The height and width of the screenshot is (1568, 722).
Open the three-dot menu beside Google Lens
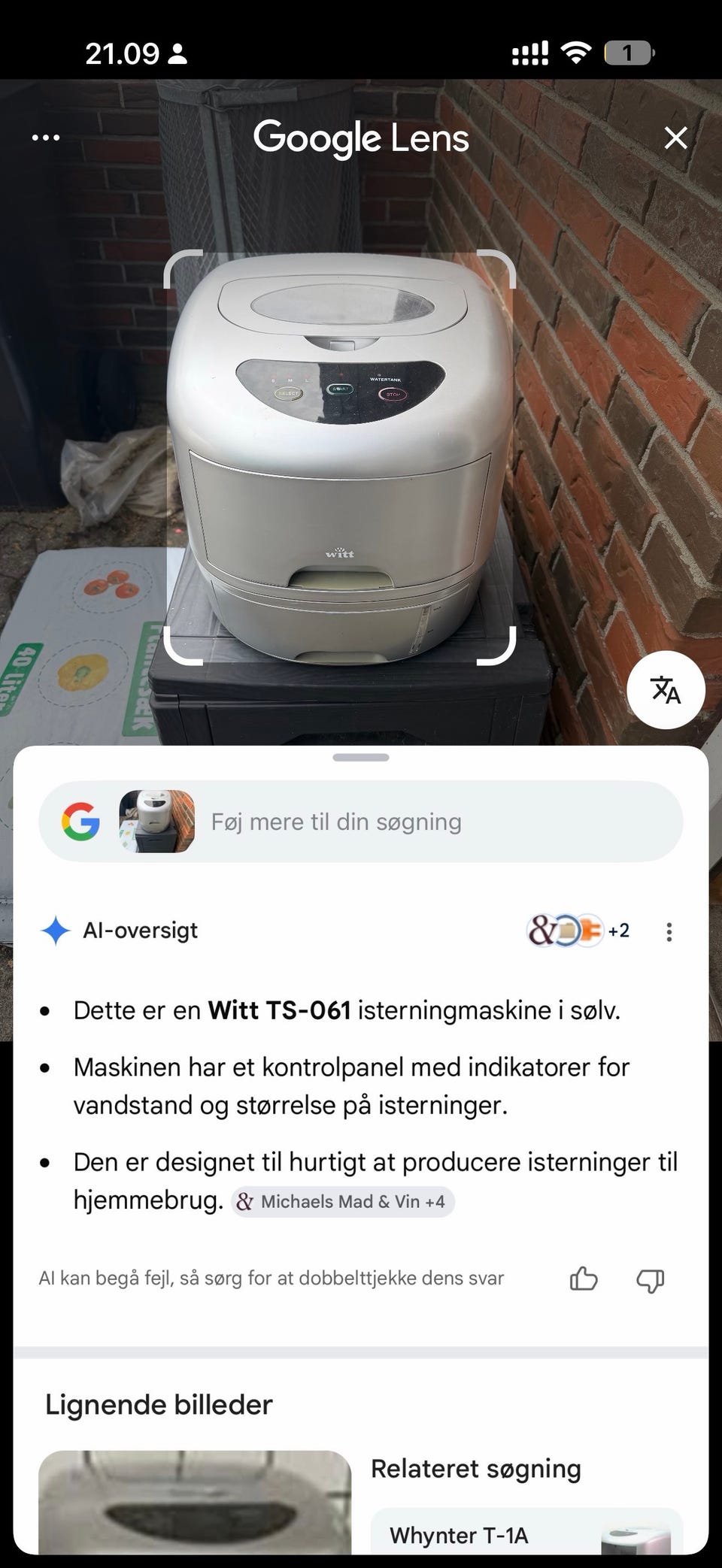coord(46,138)
